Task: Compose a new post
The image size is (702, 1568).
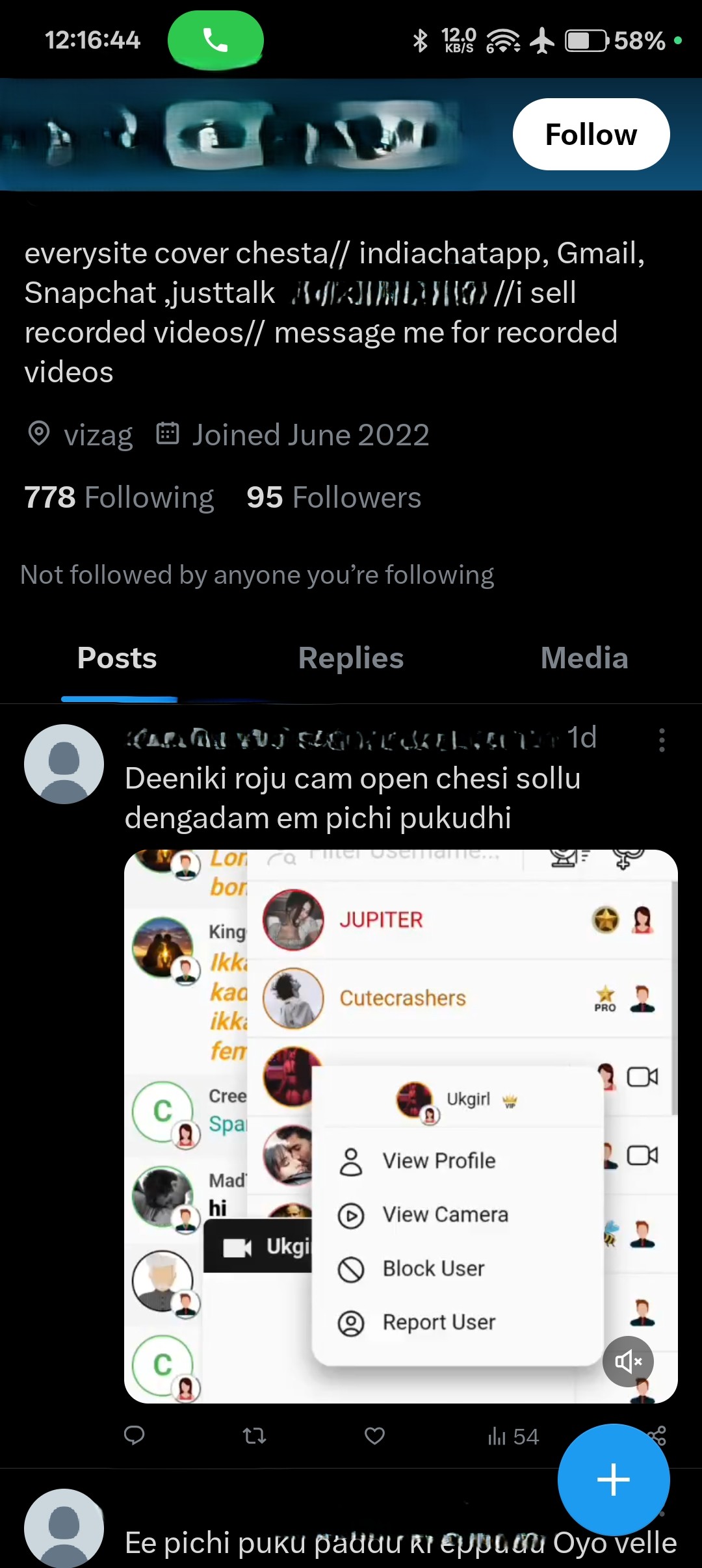Action: pyautogui.click(x=613, y=1480)
